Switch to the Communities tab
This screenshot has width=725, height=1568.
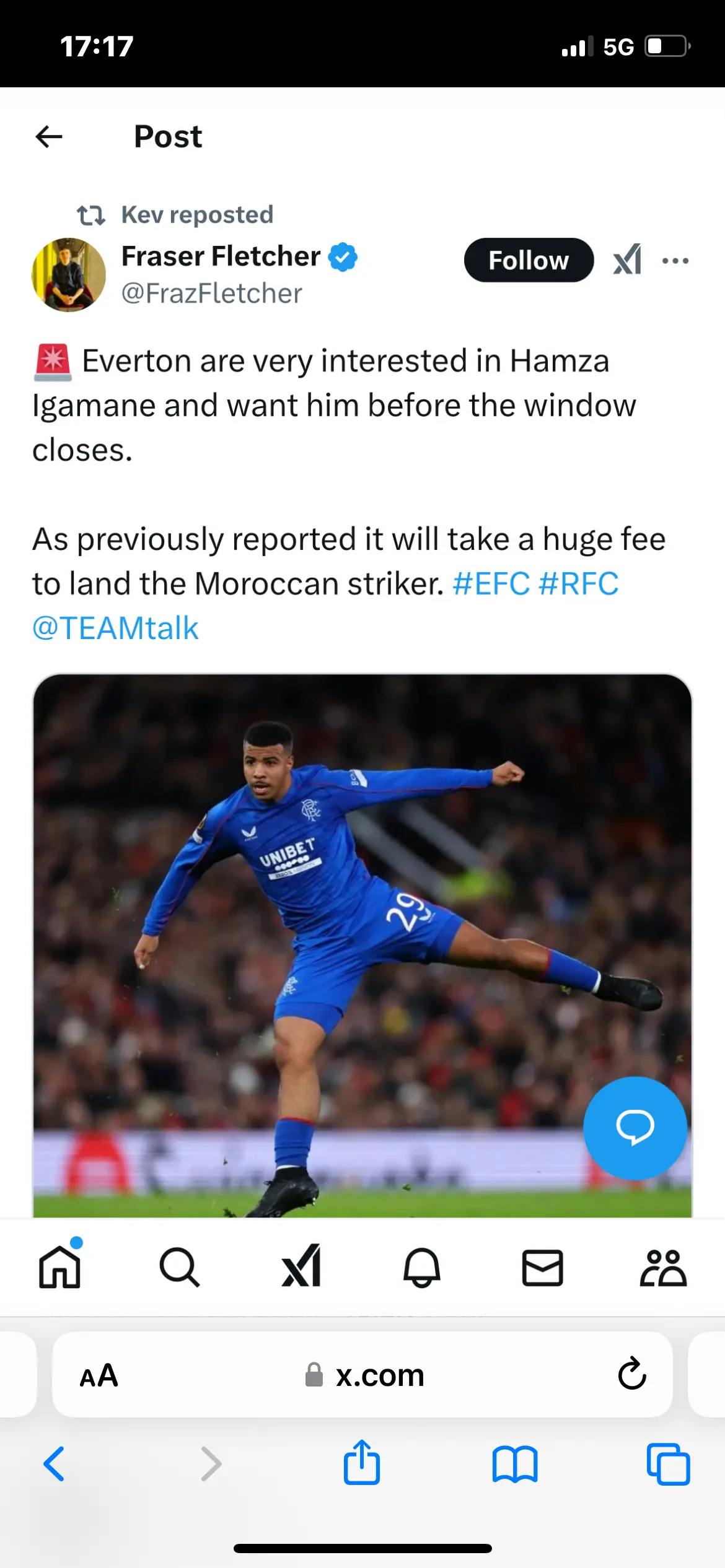pyautogui.click(x=663, y=1267)
